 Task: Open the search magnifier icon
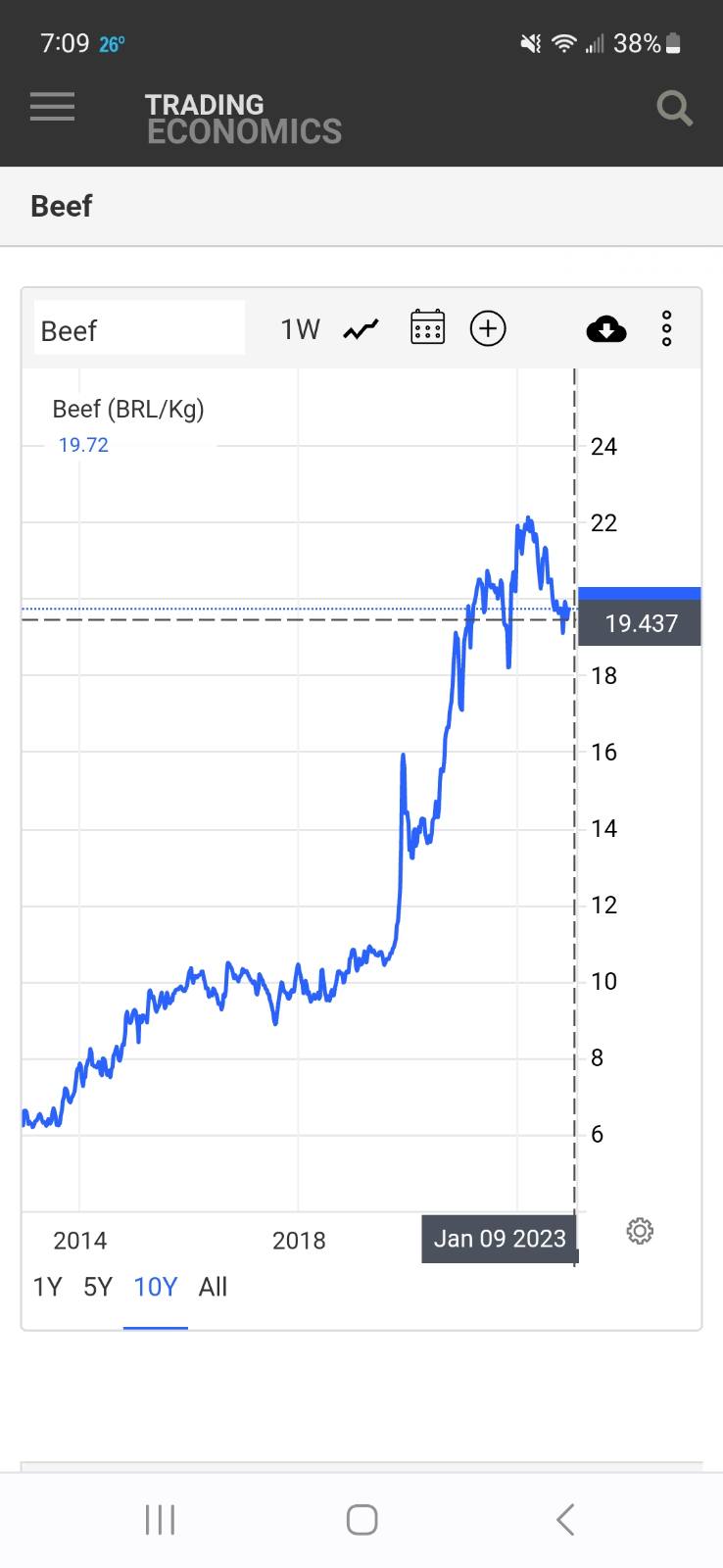(x=674, y=109)
